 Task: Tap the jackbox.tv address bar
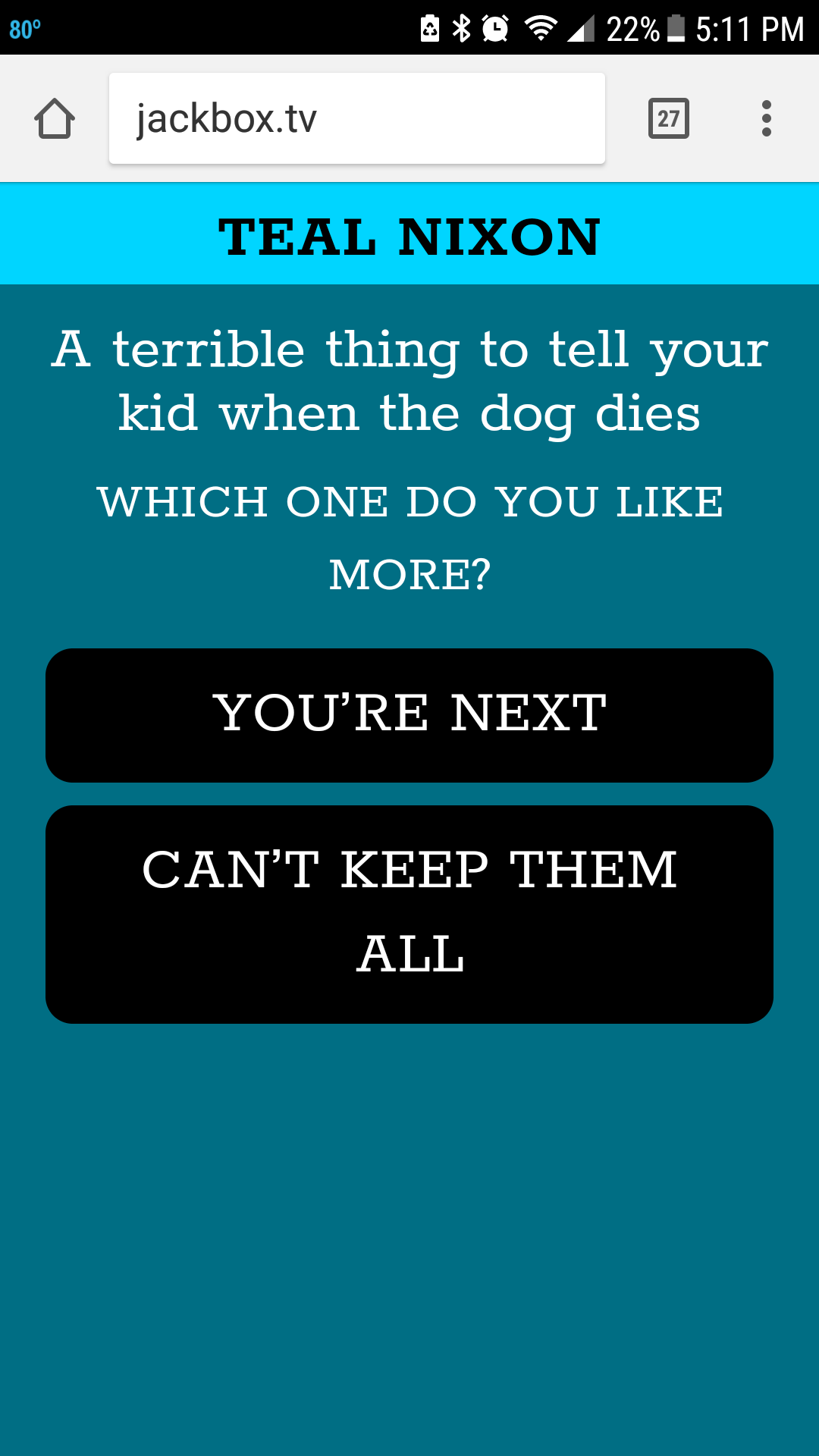(x=356, y=118)
